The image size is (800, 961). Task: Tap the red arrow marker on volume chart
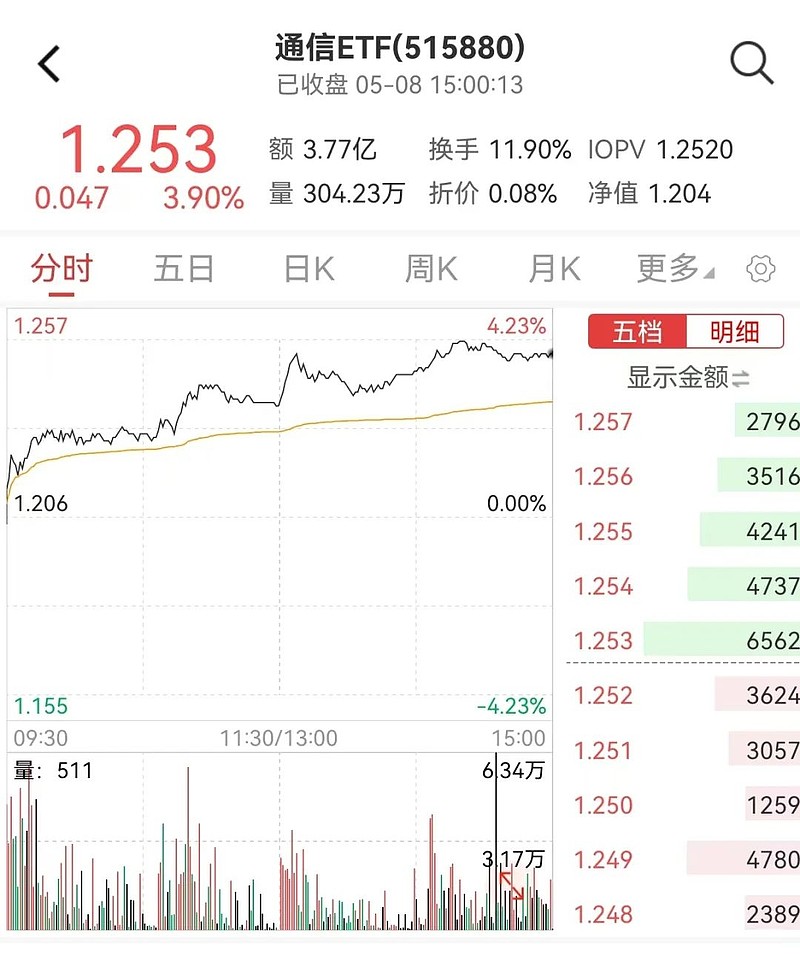coord(513,888)
